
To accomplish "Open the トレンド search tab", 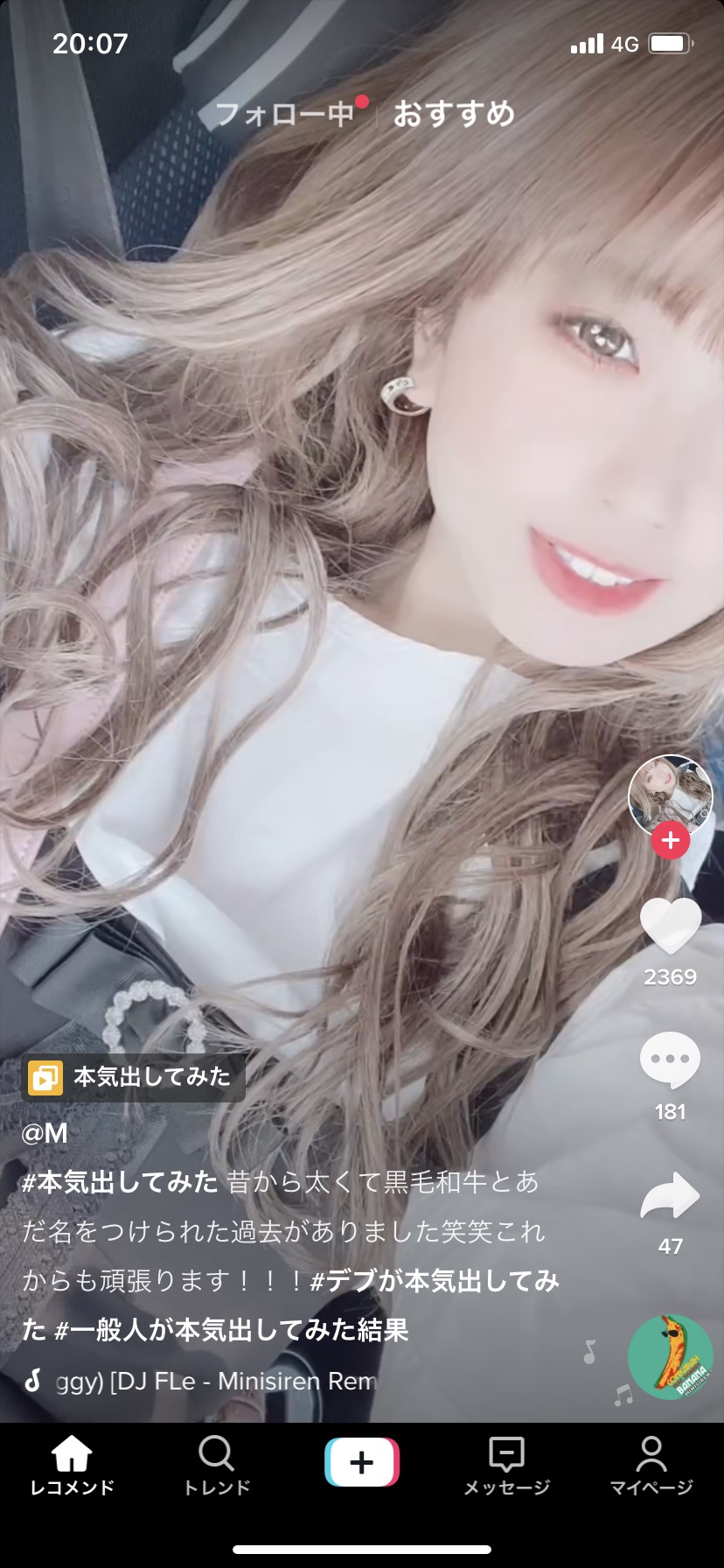I will (x=217, y=1465).
